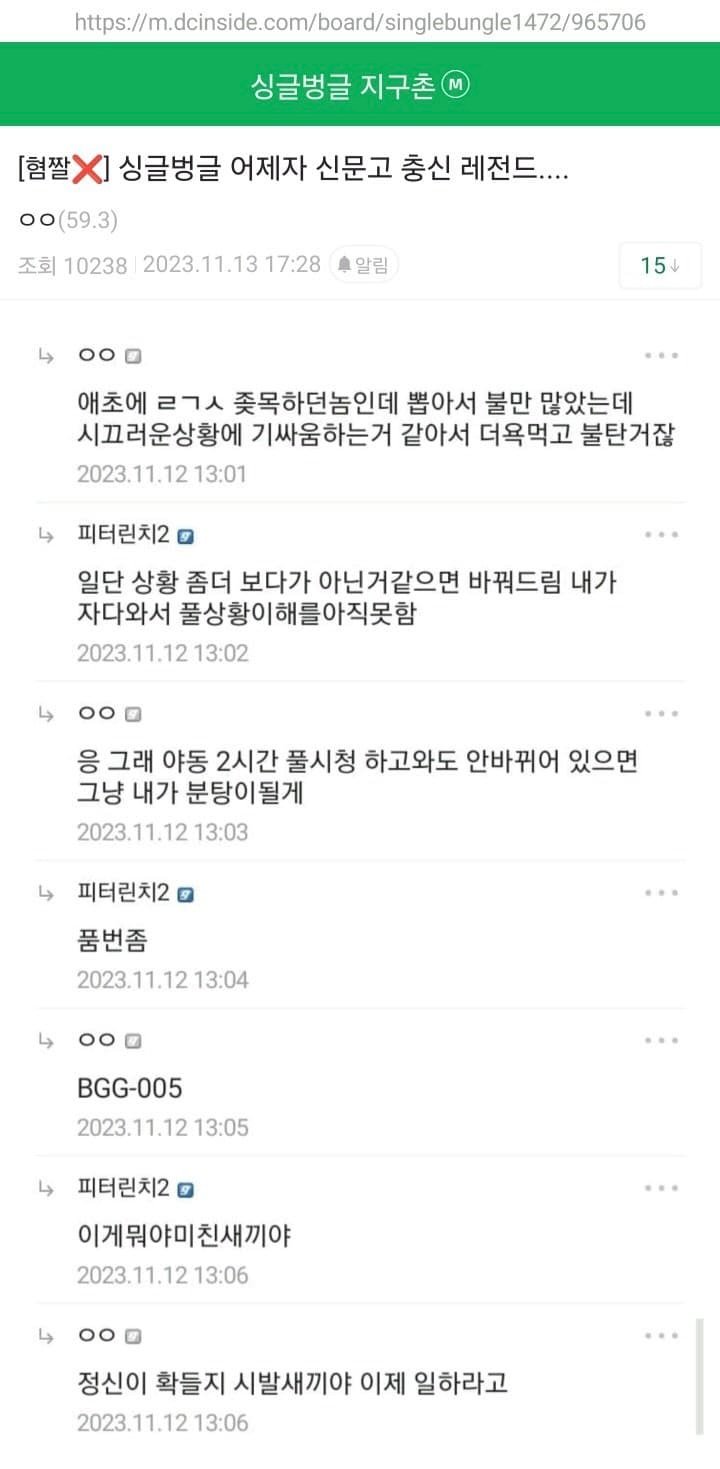
Task: Open the options dots on 피터린치2's 13:06 comment
Action: pyautogui.click(x=661, y=1188)
